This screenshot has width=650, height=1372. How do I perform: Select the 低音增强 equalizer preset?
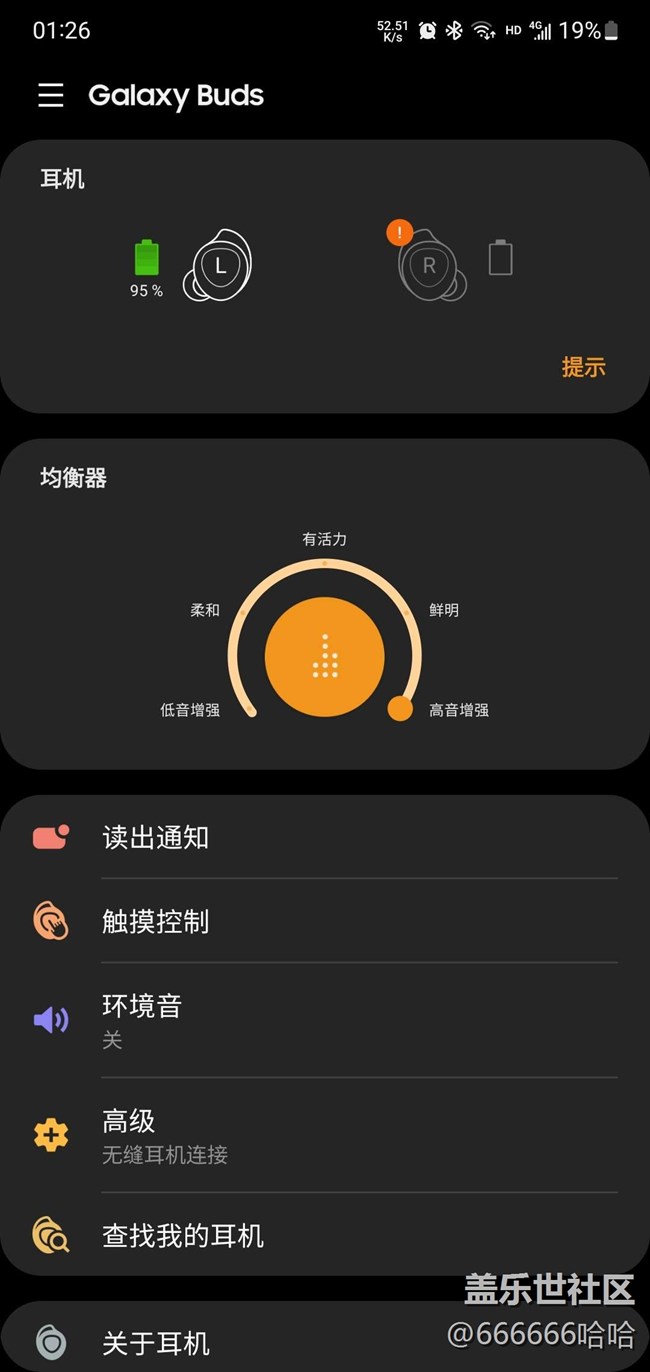tap(190, 710)
